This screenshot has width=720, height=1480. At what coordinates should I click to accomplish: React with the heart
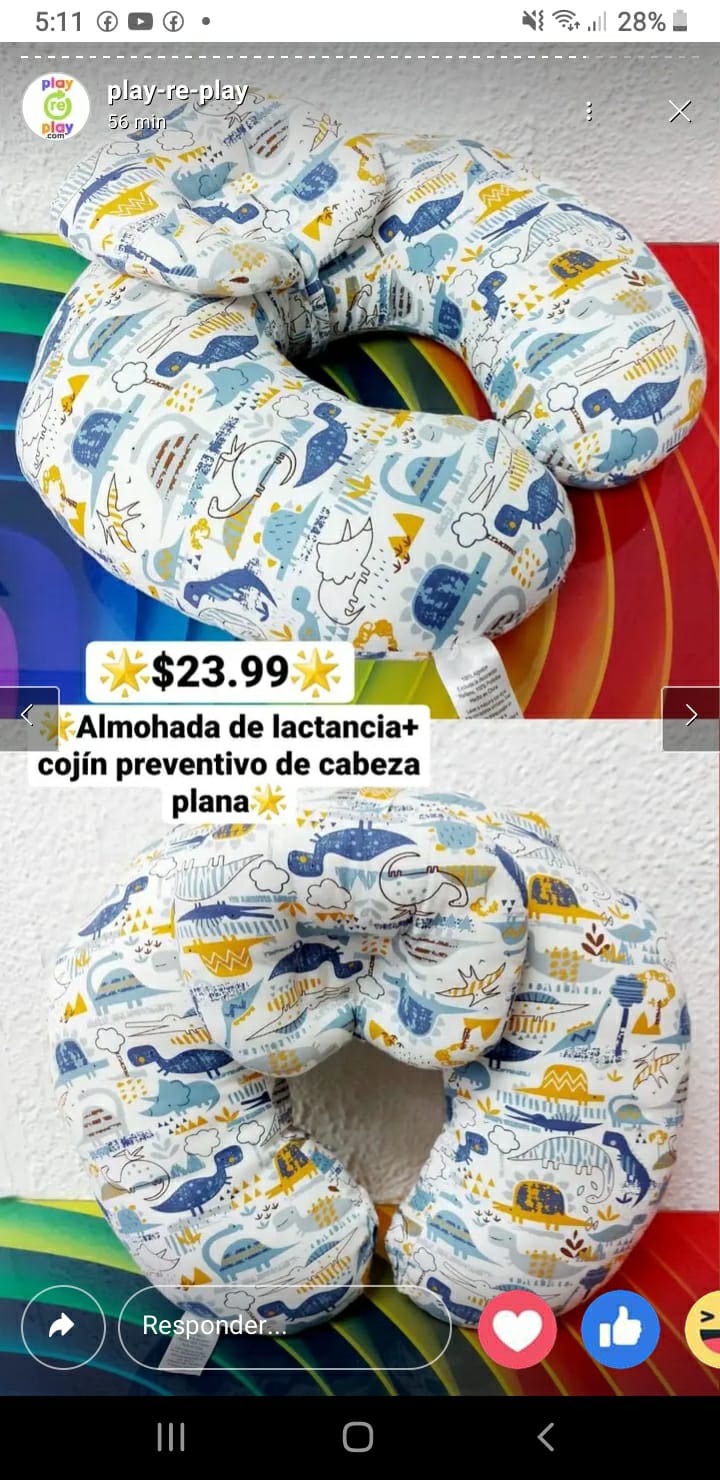click(x=517, y=1329)
